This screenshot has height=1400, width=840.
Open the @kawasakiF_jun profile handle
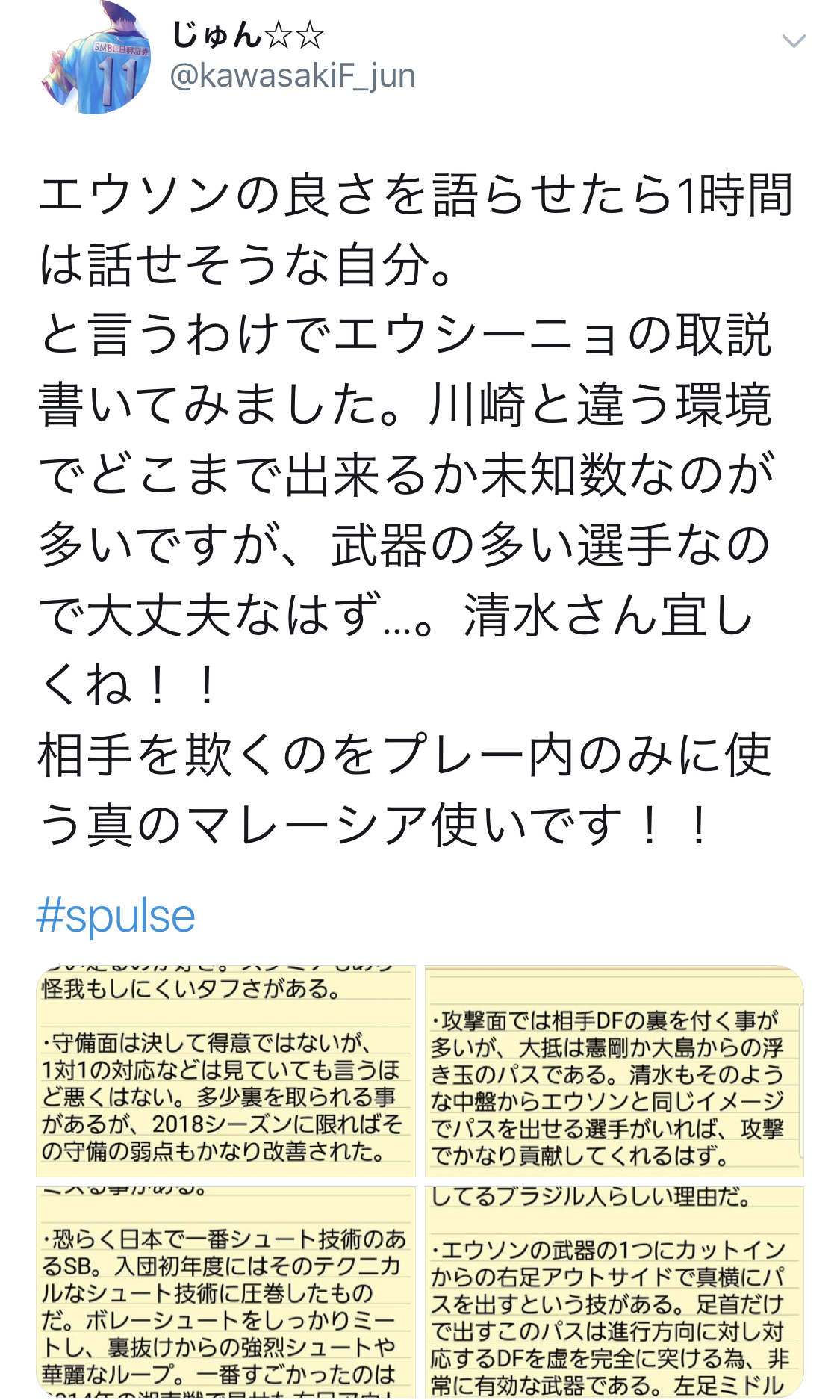(292, 75)
